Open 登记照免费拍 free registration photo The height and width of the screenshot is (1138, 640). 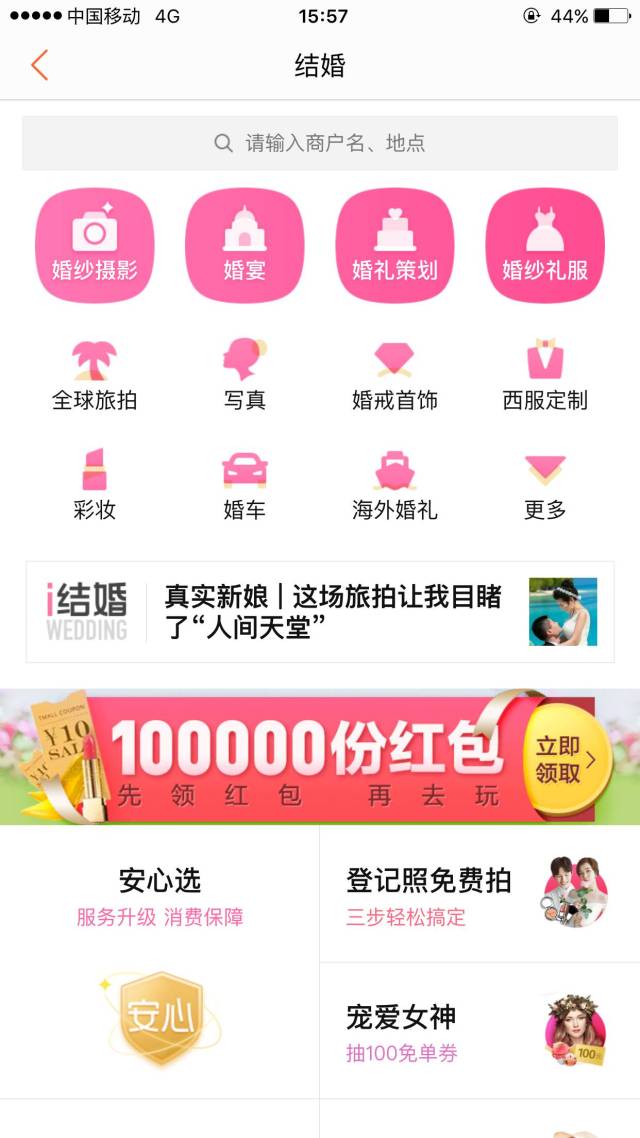point(480,894)
